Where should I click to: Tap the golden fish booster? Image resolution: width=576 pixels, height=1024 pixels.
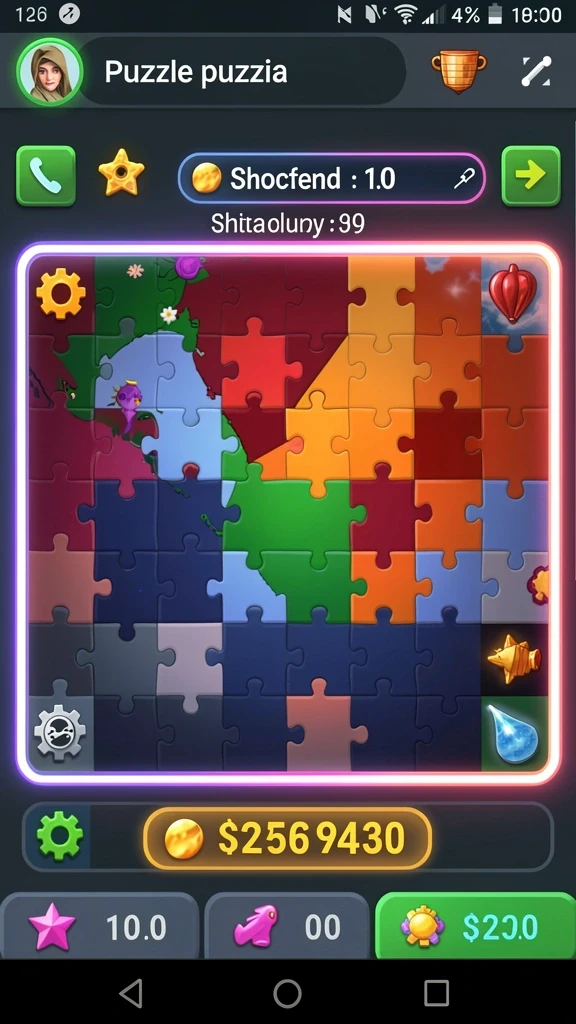pyautogui.click(x=514, y=658)
